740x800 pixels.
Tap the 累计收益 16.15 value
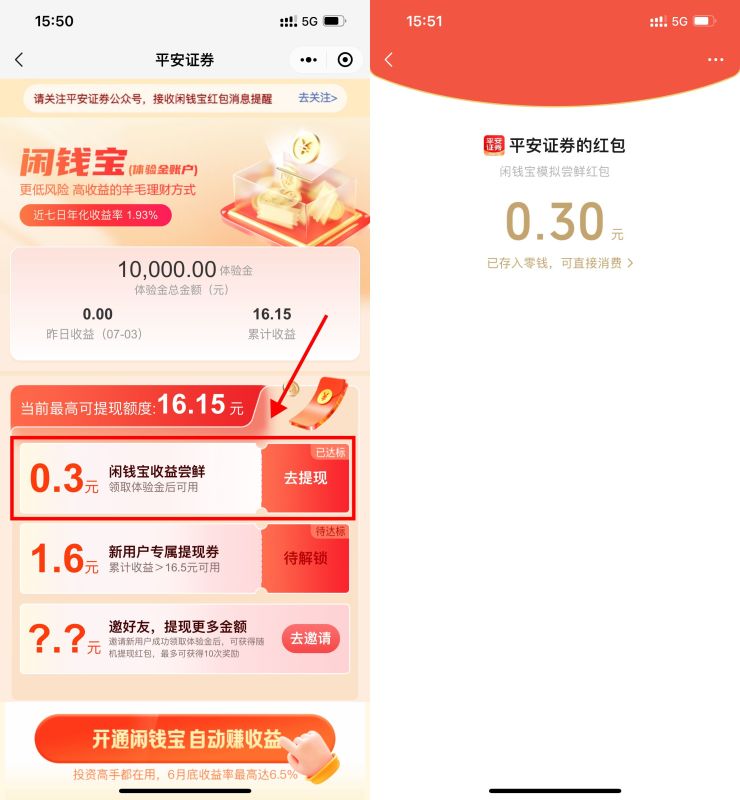[272, 314]
